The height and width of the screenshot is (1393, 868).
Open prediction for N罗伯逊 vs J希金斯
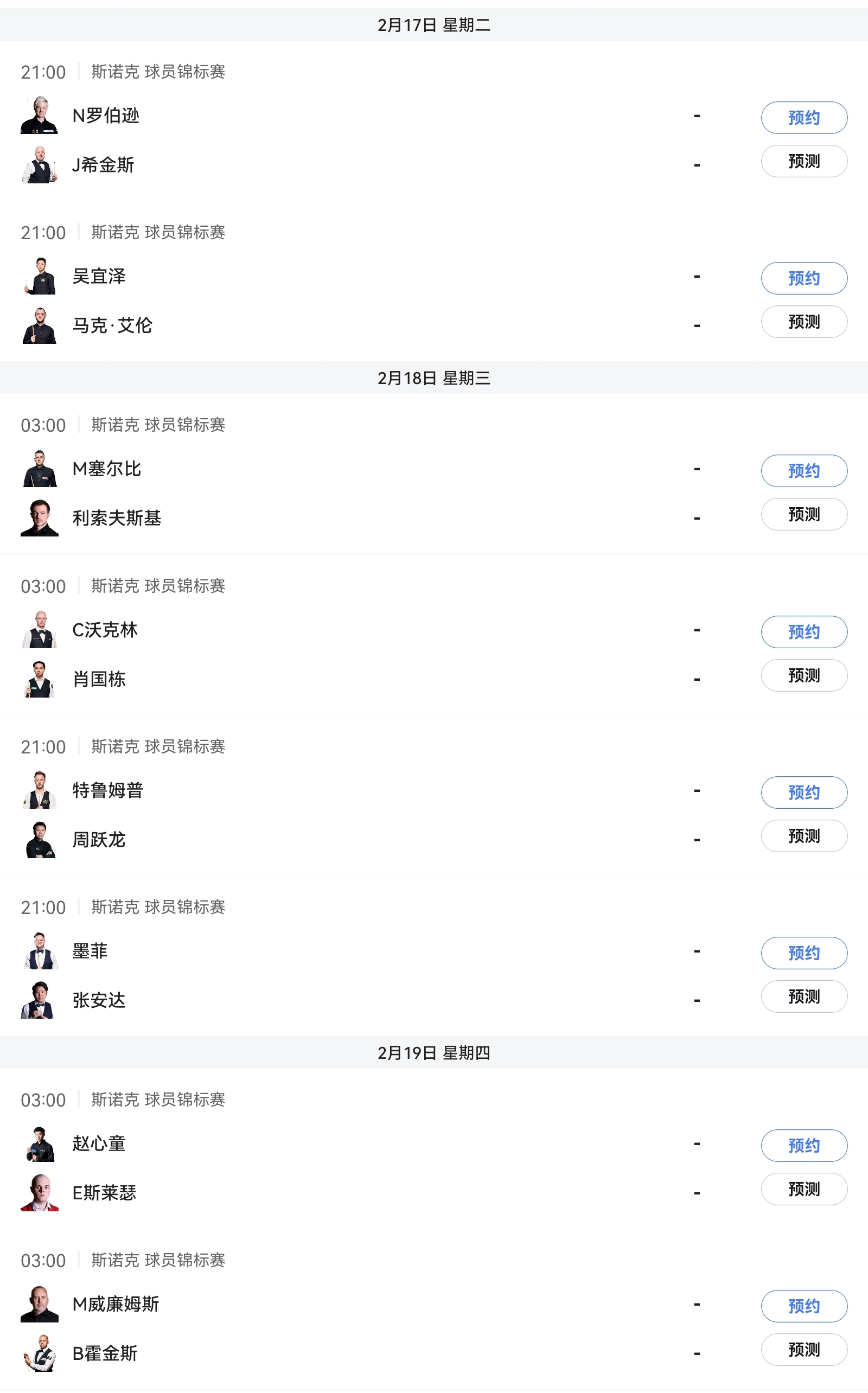click(x=803, y=161)
